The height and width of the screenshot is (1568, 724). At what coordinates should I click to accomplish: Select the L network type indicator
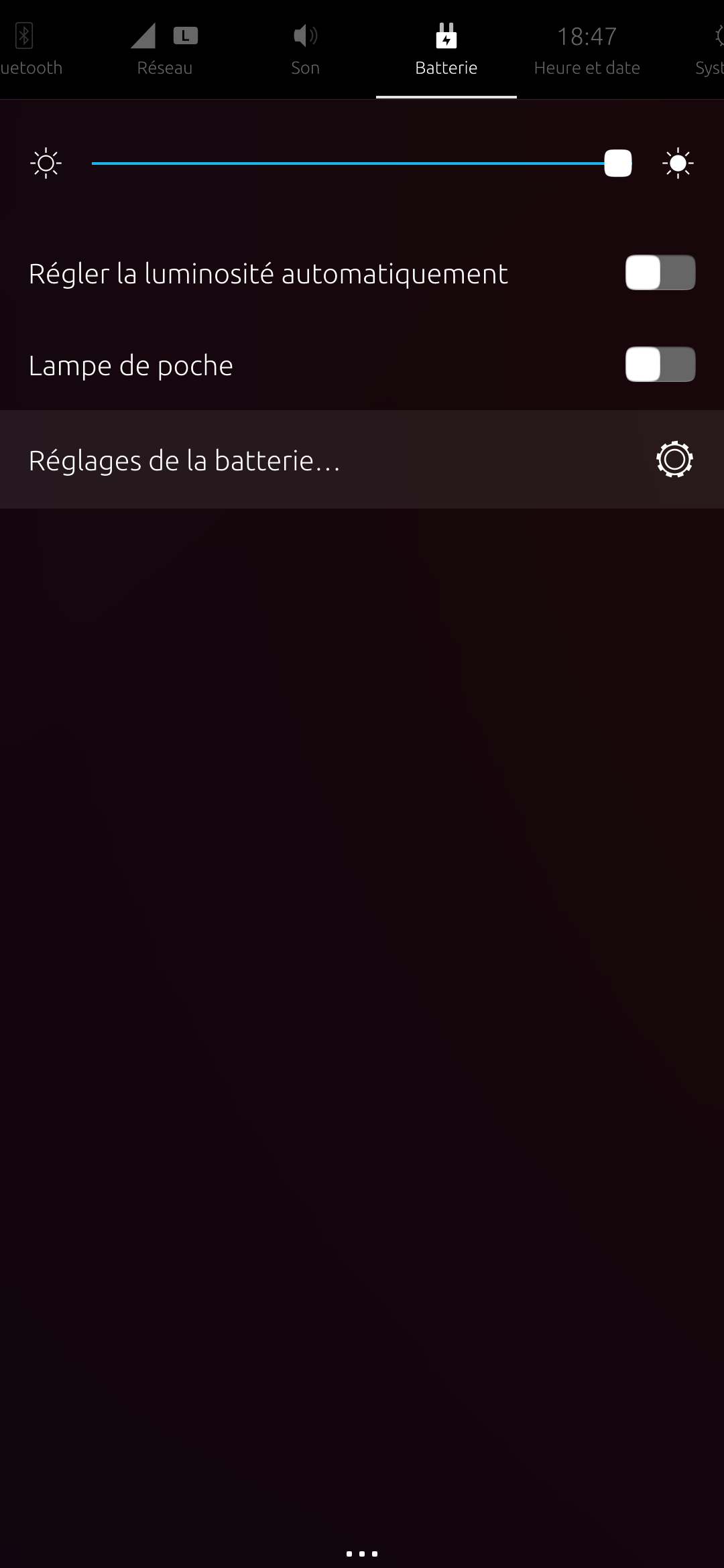point(185,35)
